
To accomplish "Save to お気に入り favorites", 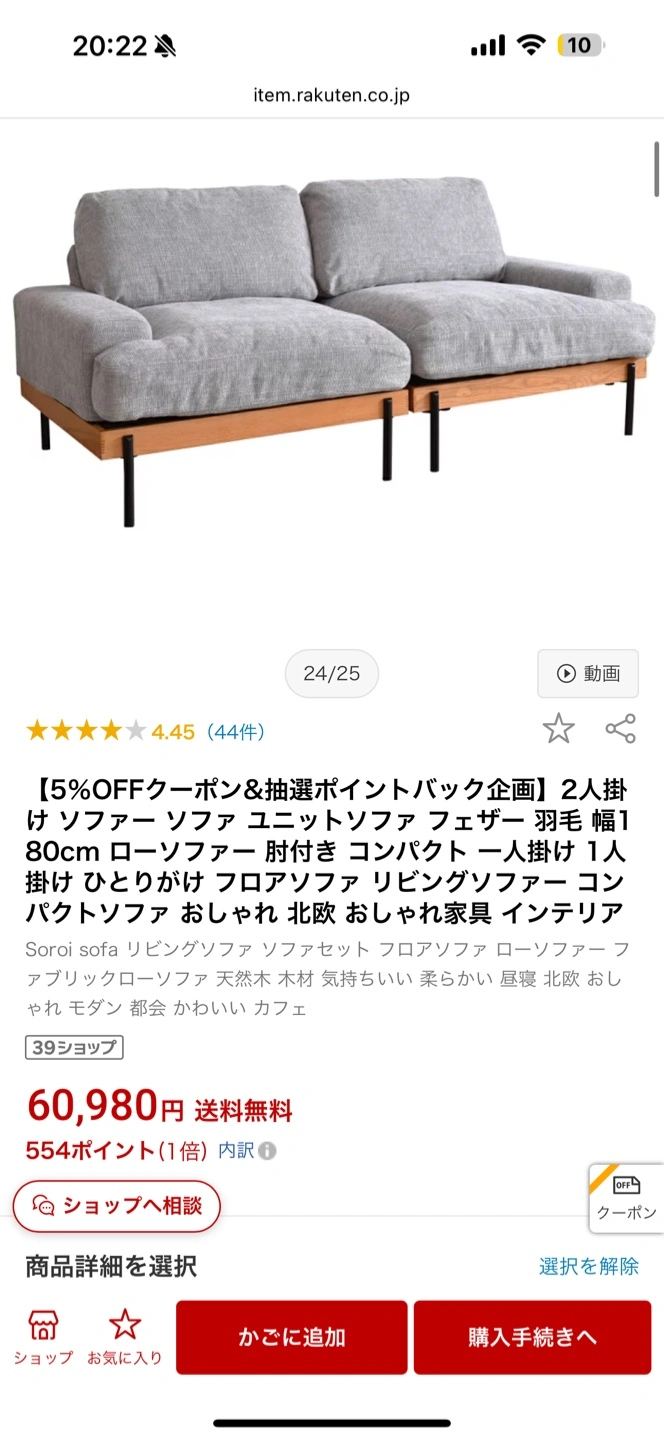I will (x=124, y=1337).
